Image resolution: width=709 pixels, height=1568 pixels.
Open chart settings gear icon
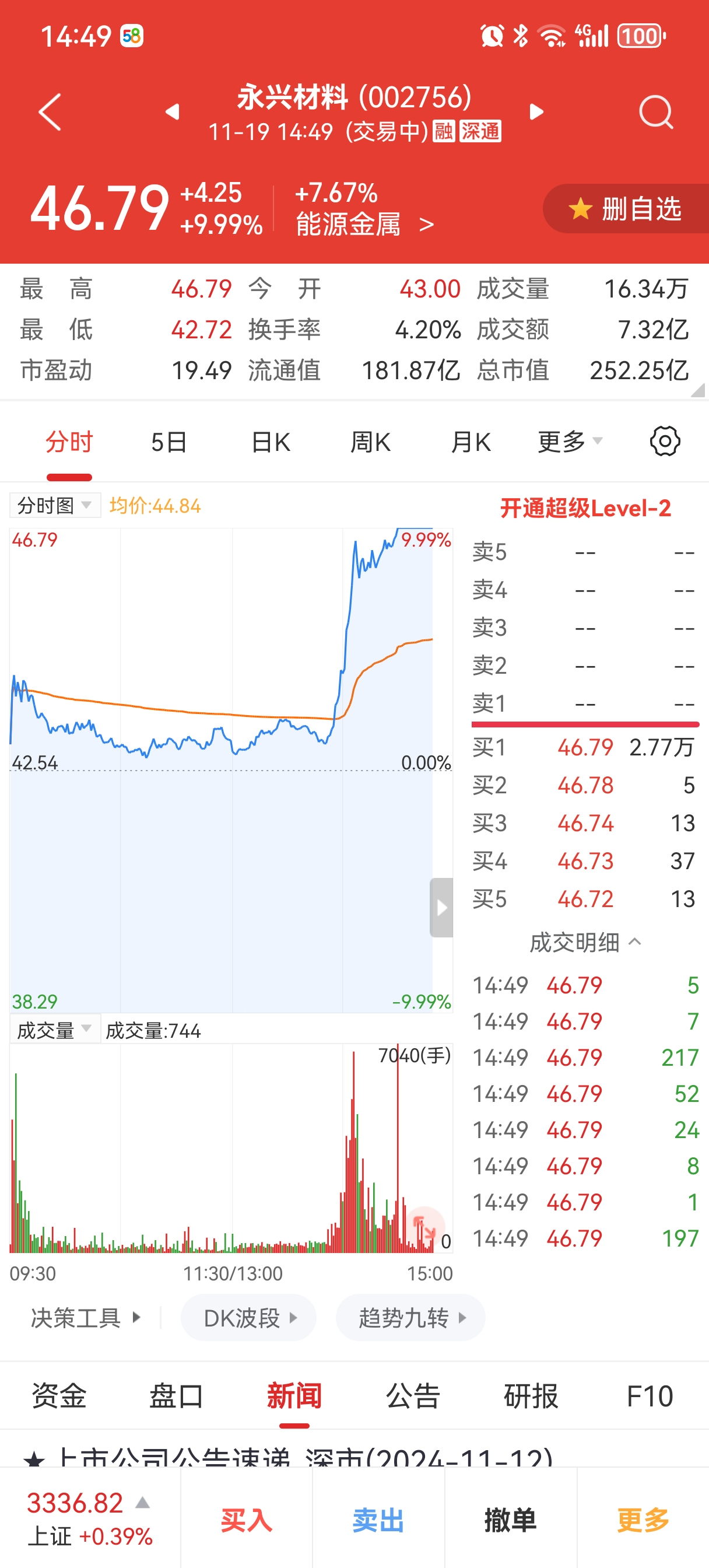point(665,442)
